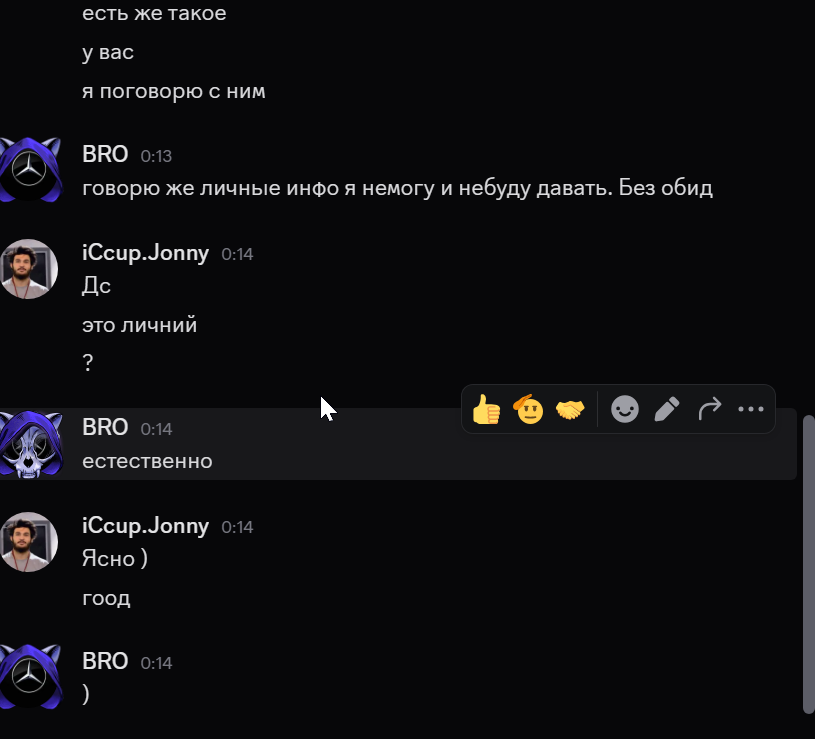Open iCcup.Jonny's profile above message 'Дс'
The width and height of the screenshot is (815, 739).
(145, 253)
